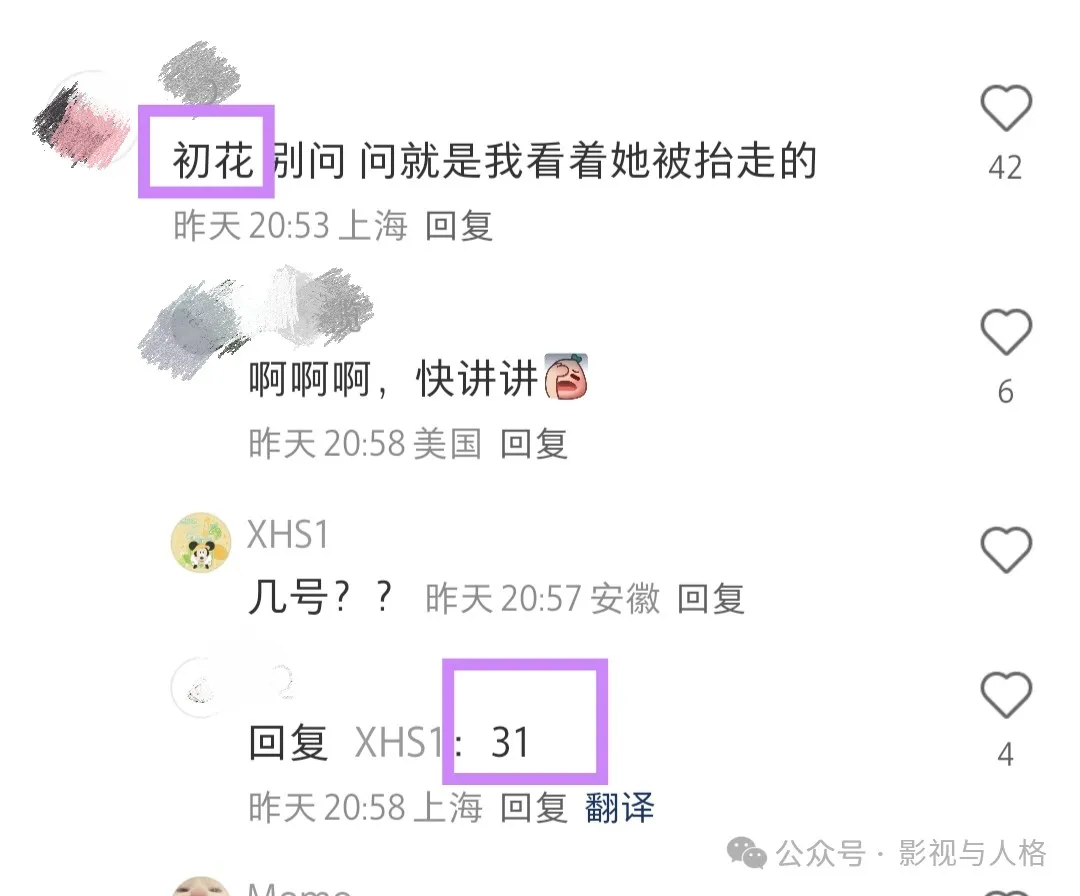Image resolution: width=1080 pixels, height=896 pixels.
Task: Like the comment starting with 初花
Action: click(1005, 109)
